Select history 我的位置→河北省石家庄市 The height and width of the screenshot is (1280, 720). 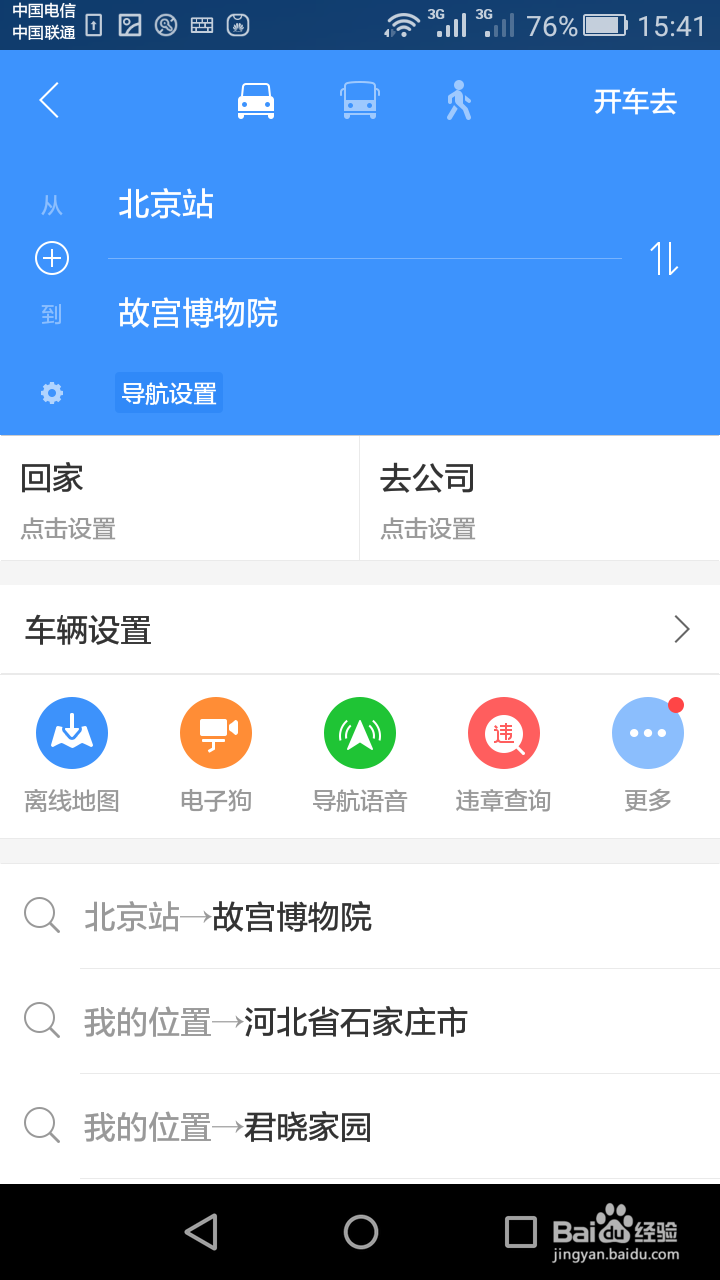(x=360, y=1021)
